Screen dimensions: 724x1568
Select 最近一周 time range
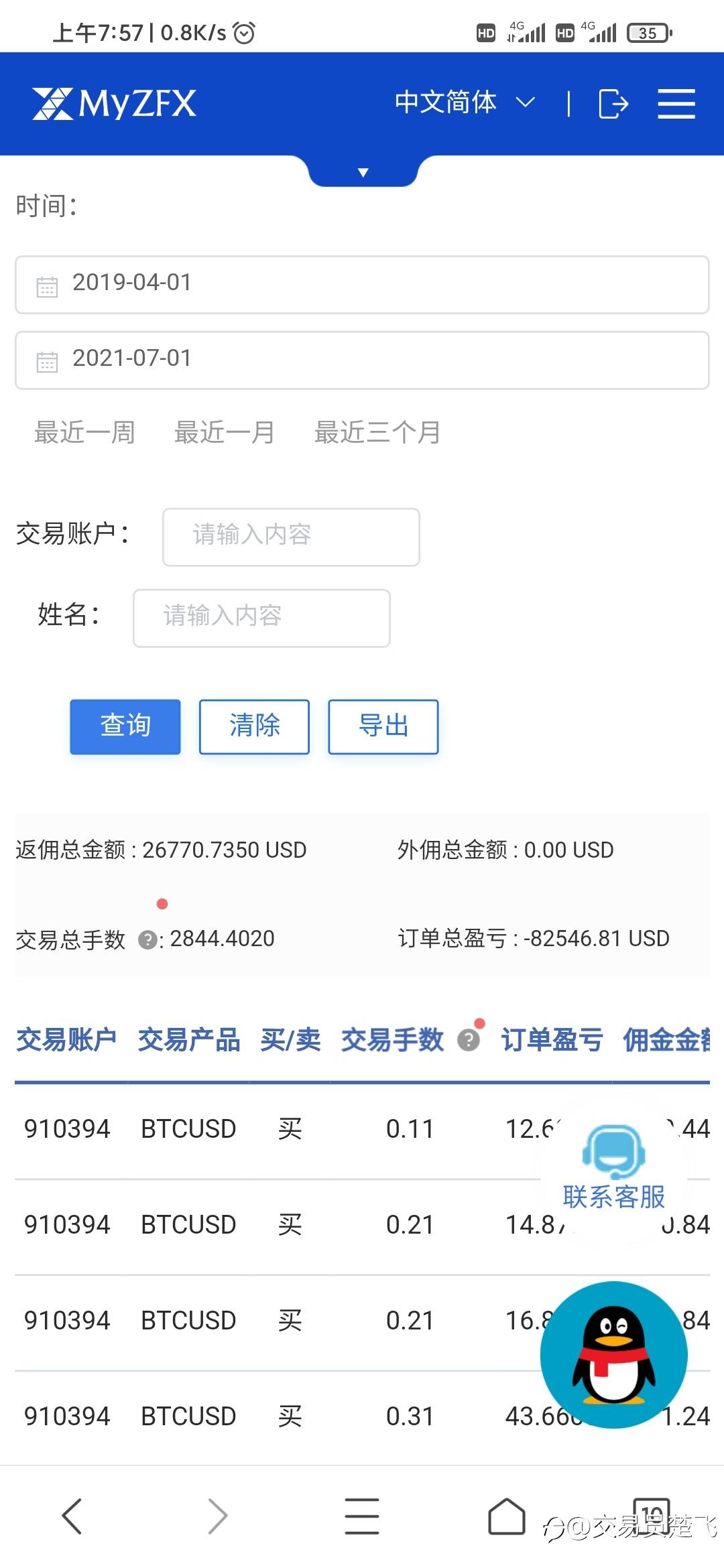point(84,432)
